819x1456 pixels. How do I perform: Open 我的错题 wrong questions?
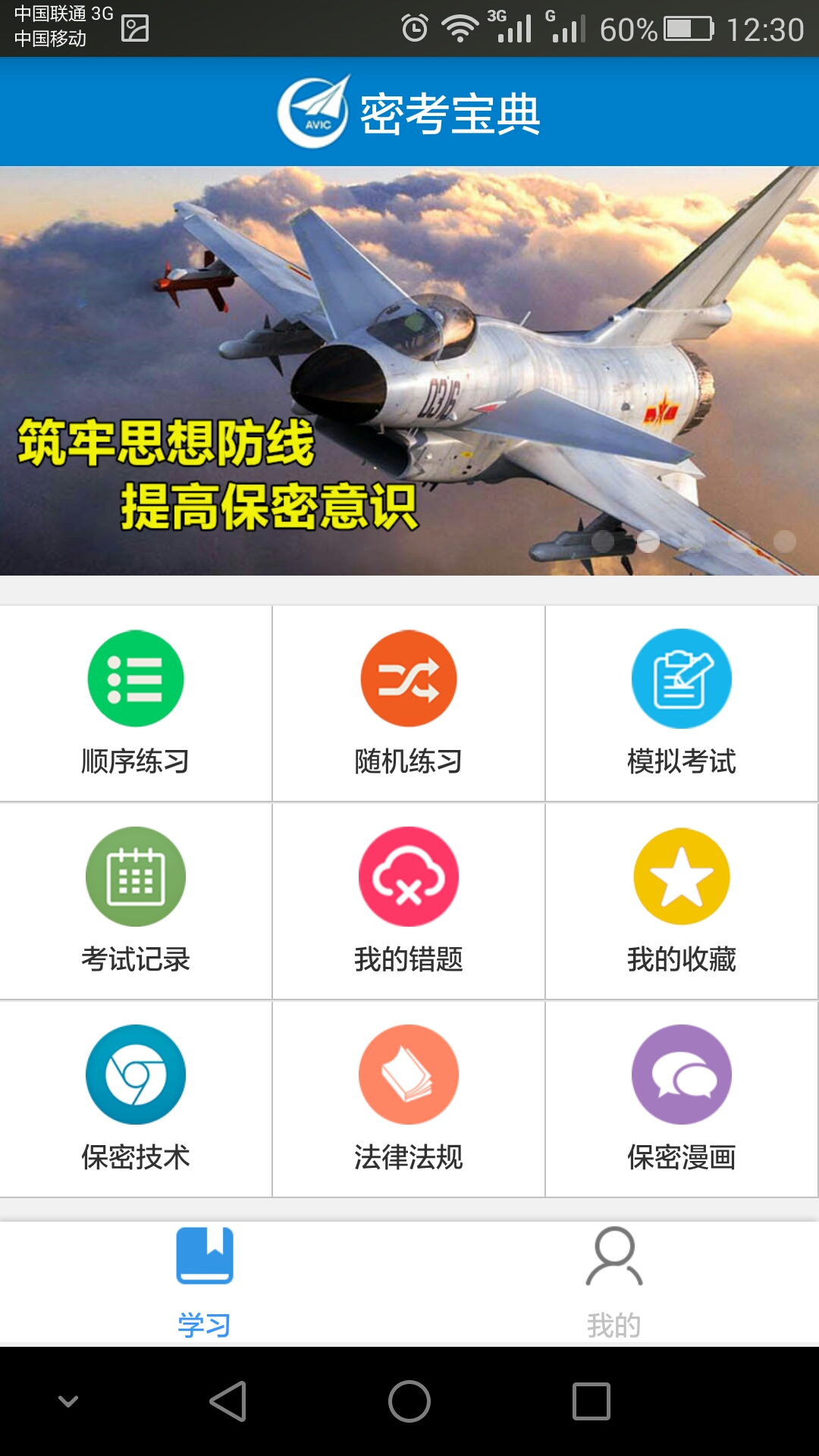click(409, 900)
